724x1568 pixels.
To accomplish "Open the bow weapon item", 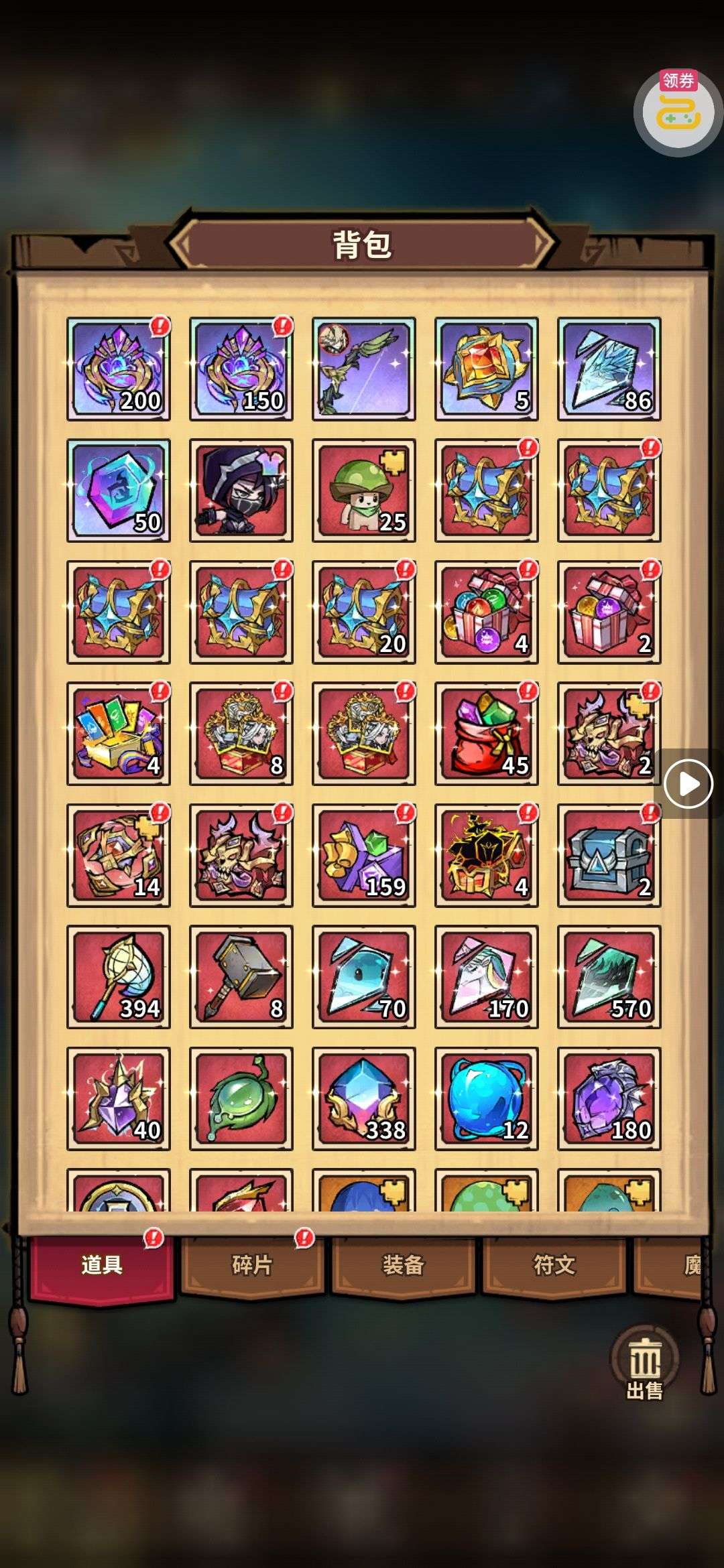I will [364, 369].
